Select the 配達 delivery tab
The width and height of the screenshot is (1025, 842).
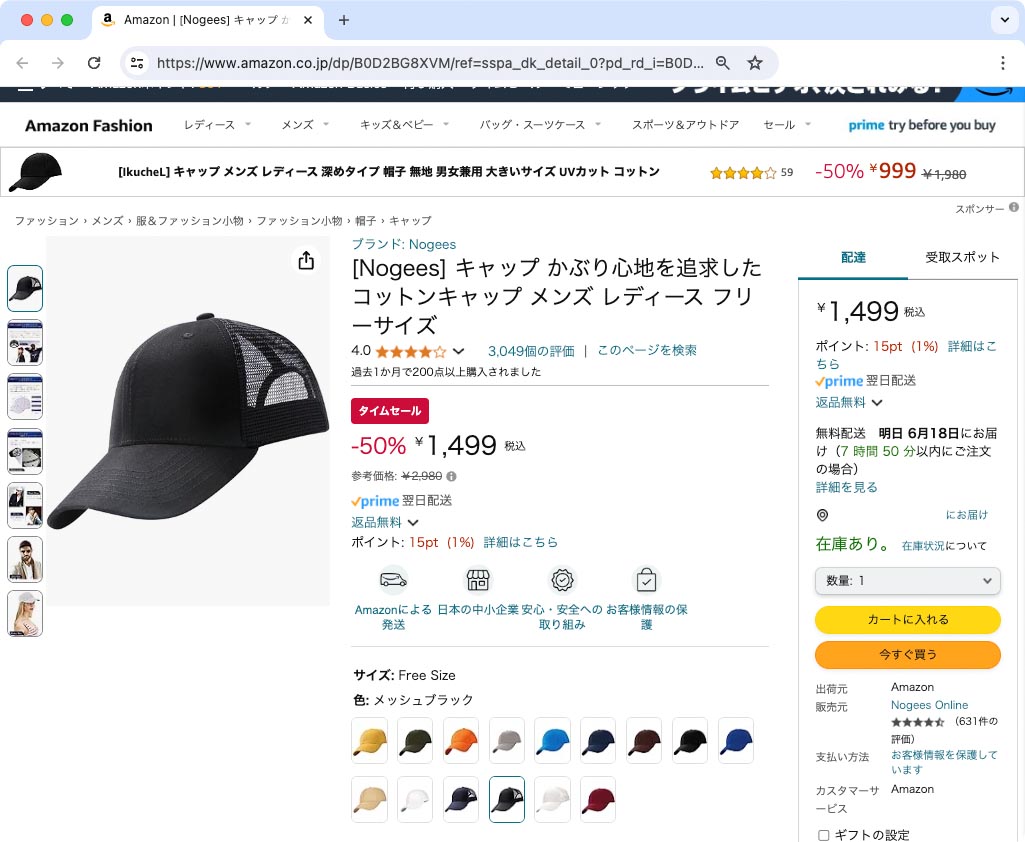[x=853, y=257]
